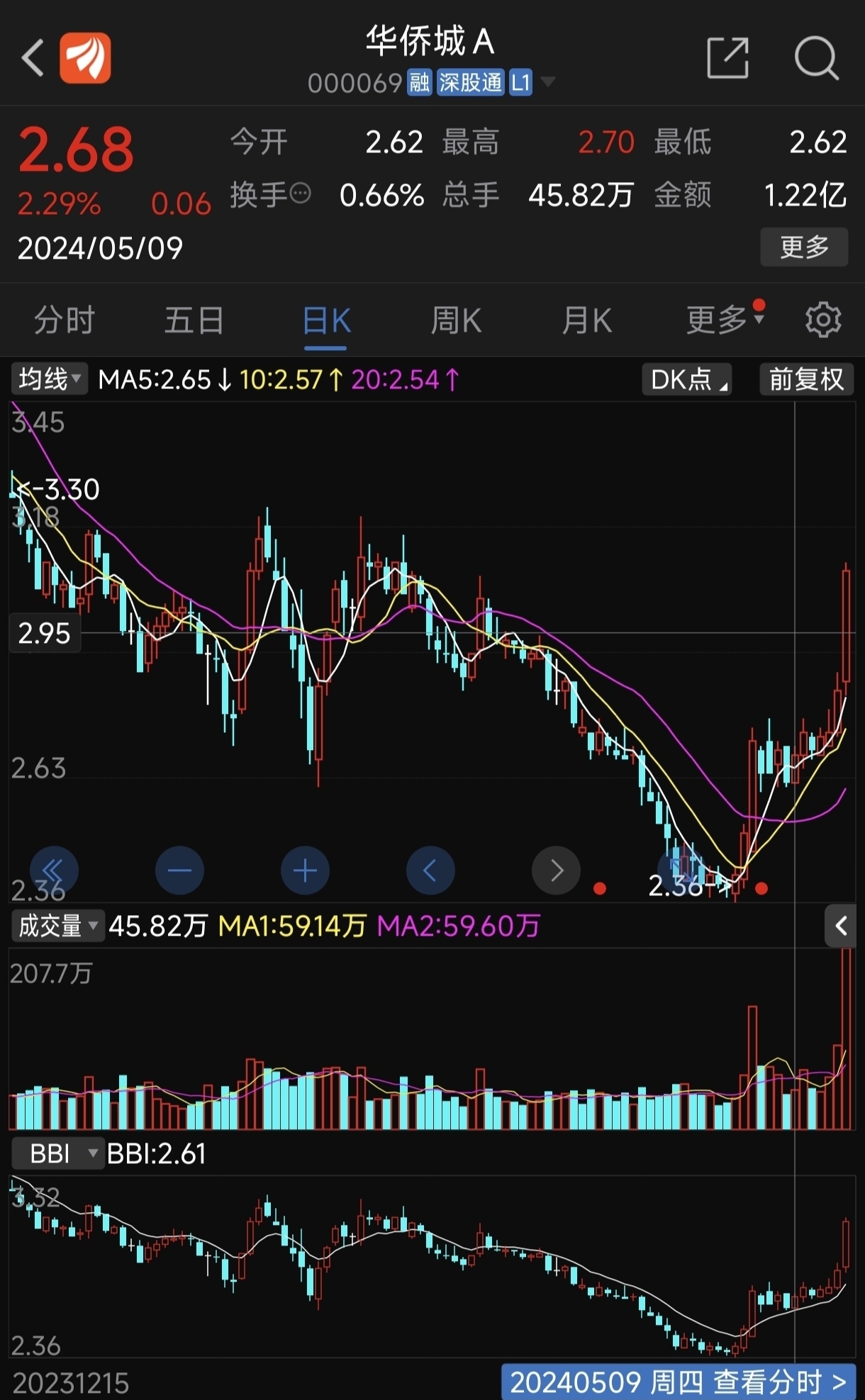Switch to the 五日 tab
This screenshot has height=1400, width=865.
point(194,320)
